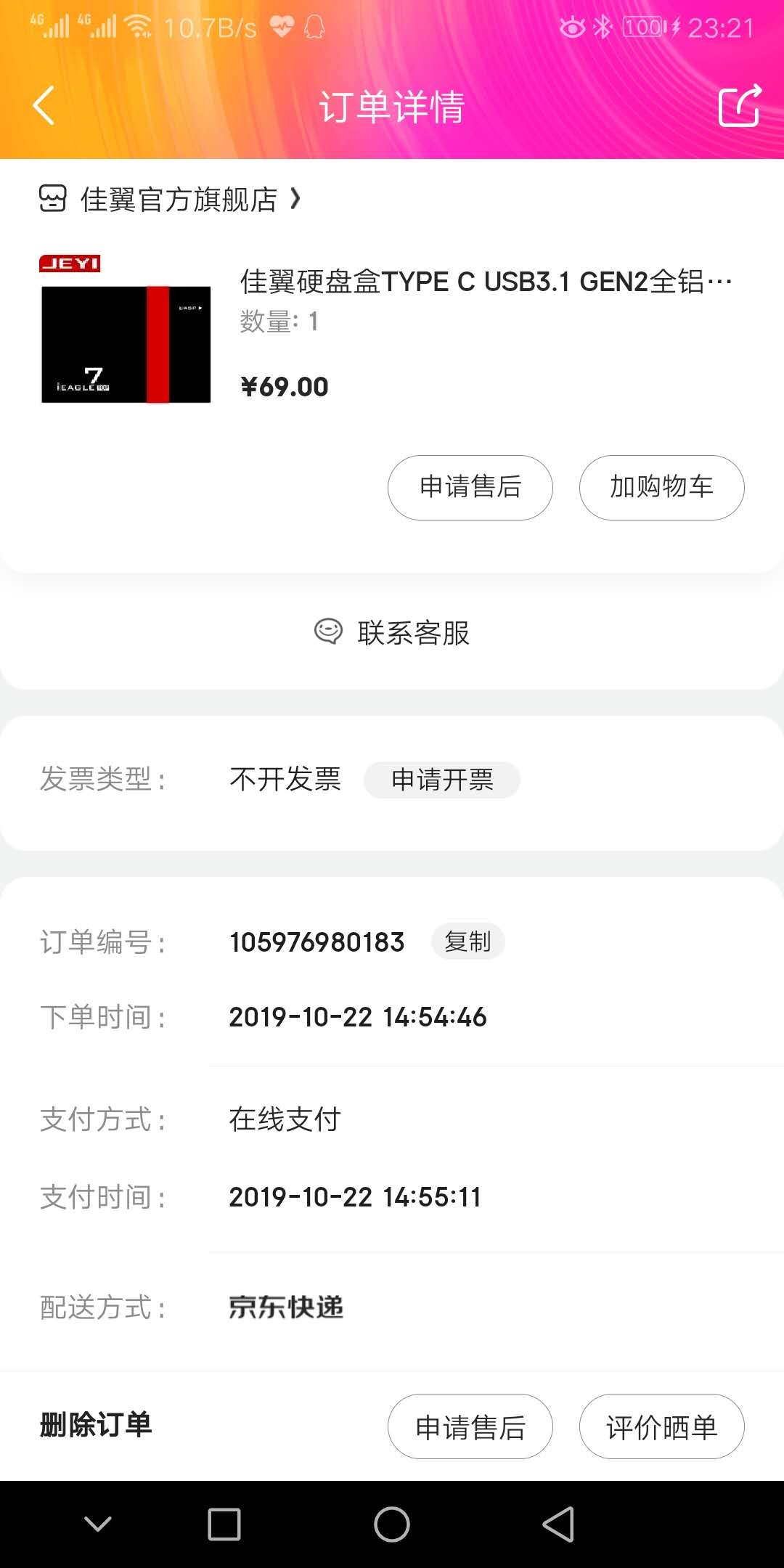Delete this order via 删除订单
This screenshot has height=1568, width=784.
pos(96,1425)
